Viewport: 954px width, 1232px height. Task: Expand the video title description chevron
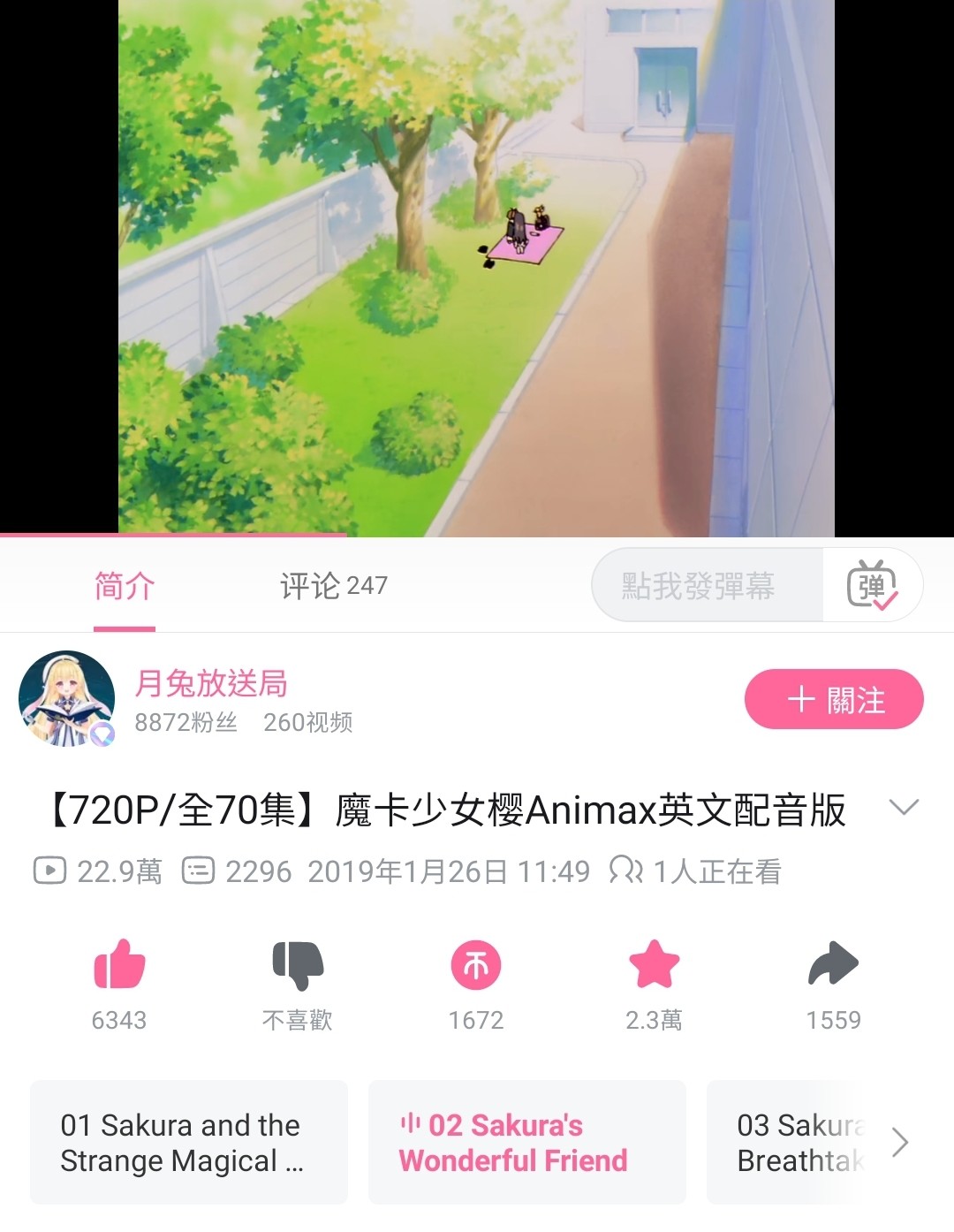click(904, 807)
